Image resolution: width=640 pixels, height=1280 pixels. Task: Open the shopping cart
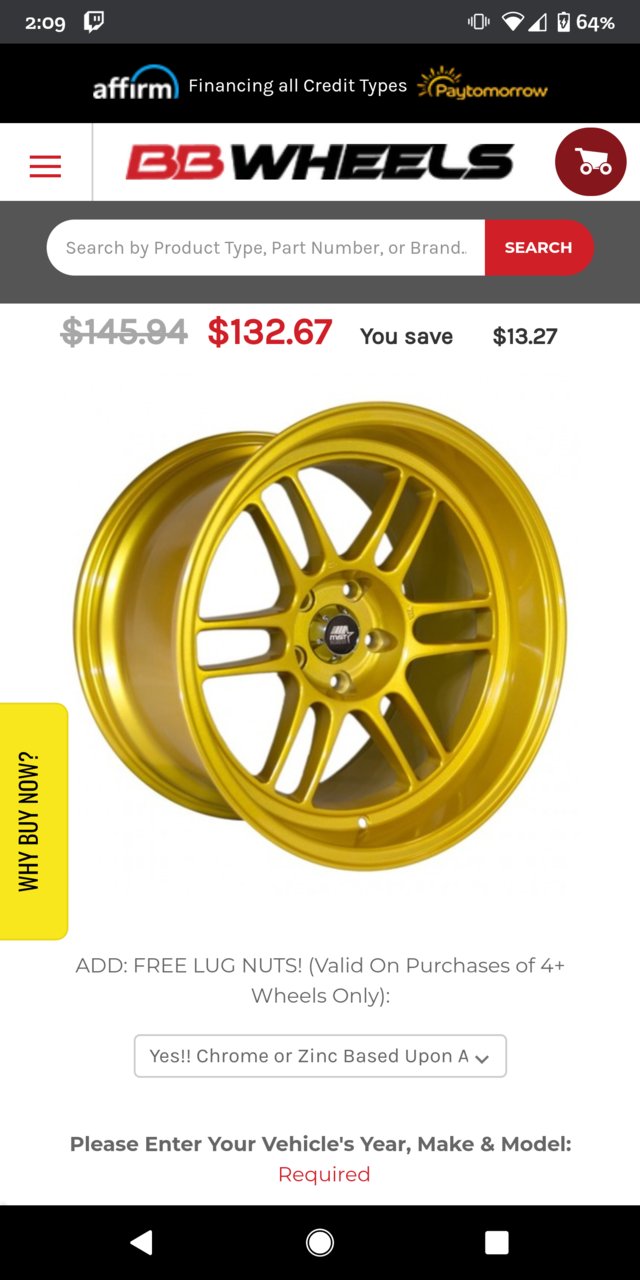pyautogui.click(x=591, y=162)
